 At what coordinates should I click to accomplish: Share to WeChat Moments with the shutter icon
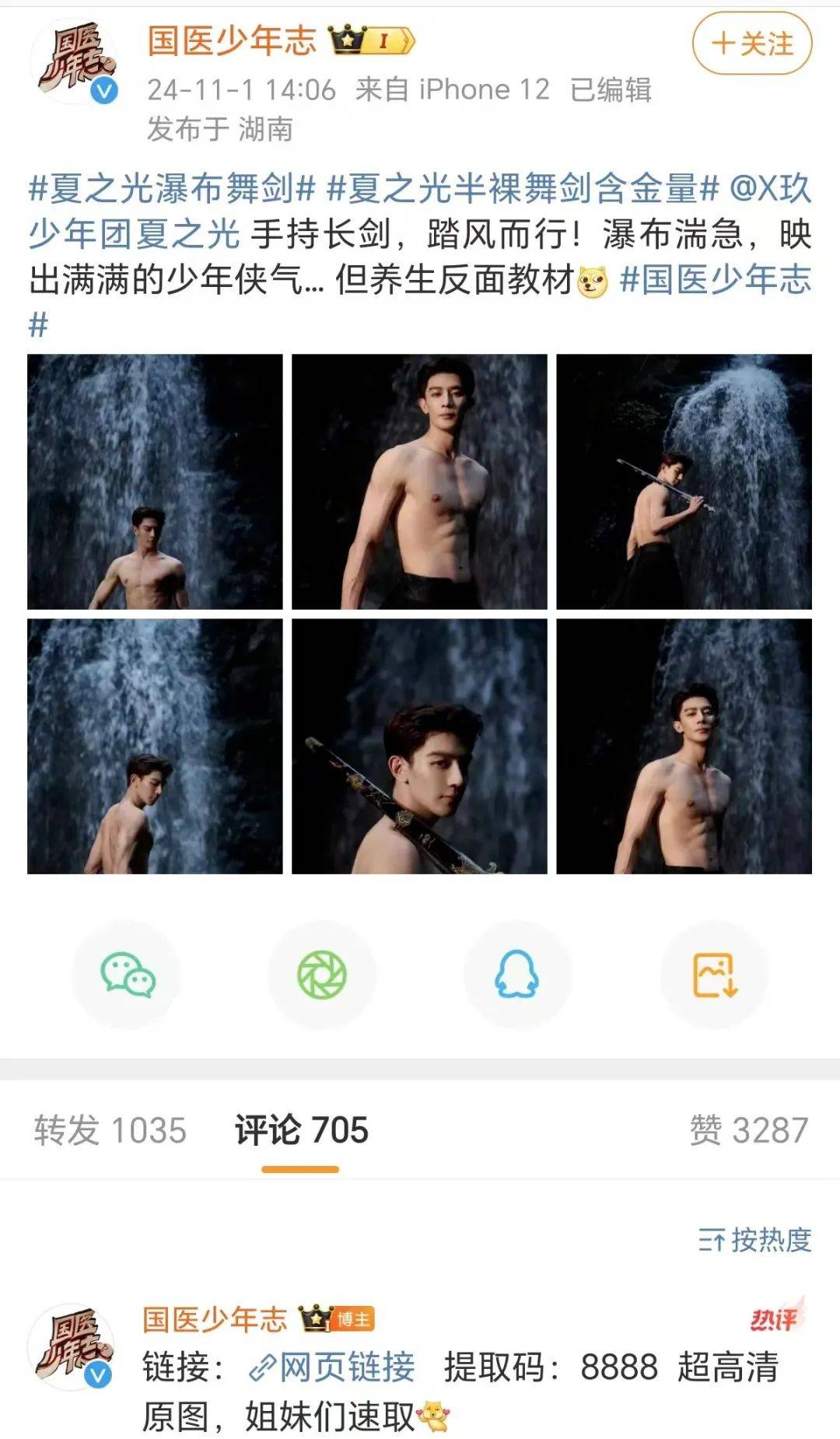pos(322,975)
